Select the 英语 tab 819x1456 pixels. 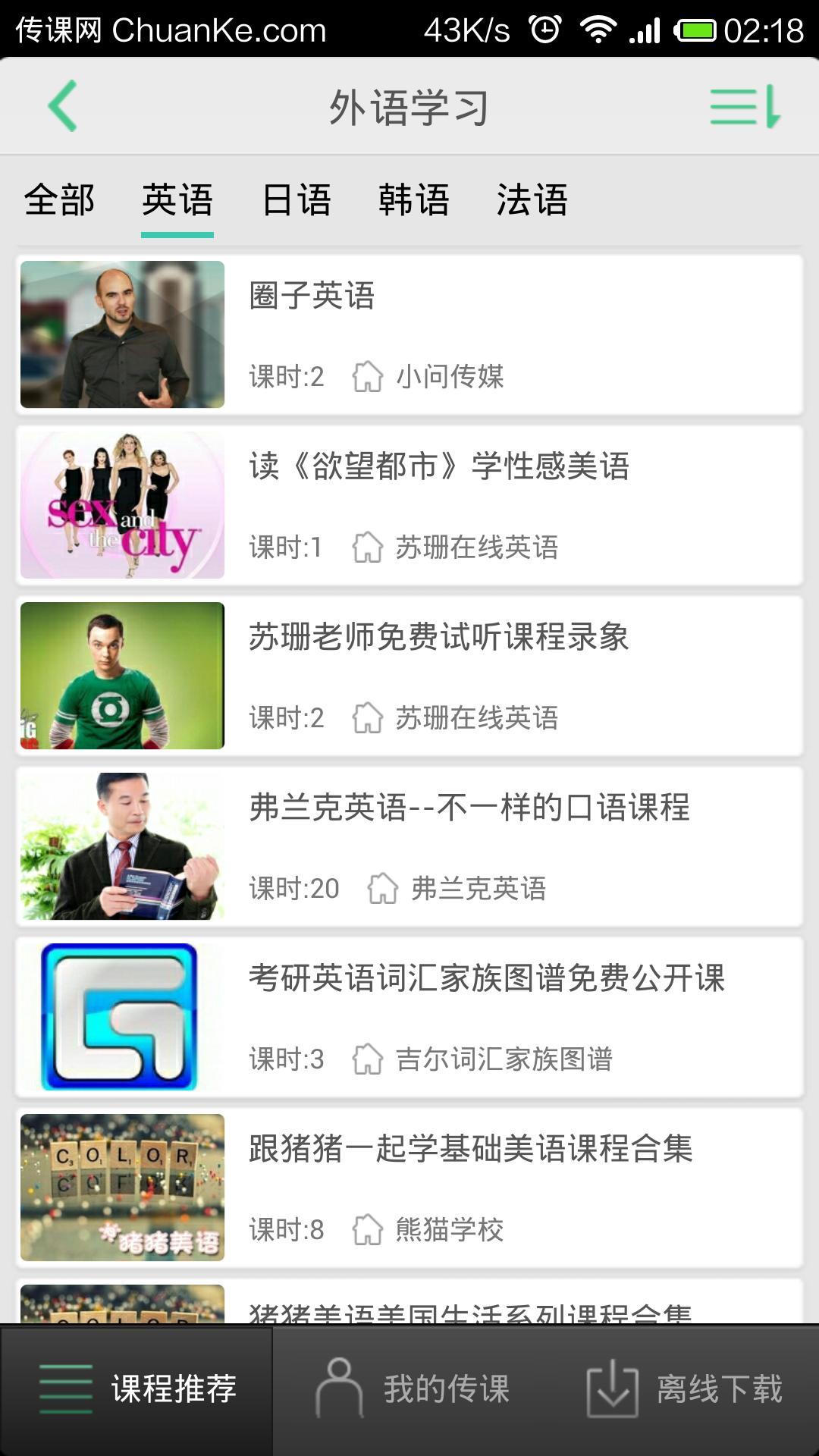coord(177,200)
